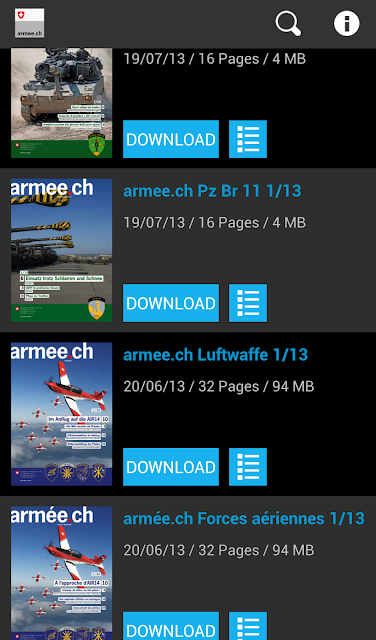Download armée.ch Forces aériennes 1/13
376x640 pixels.
171,626
